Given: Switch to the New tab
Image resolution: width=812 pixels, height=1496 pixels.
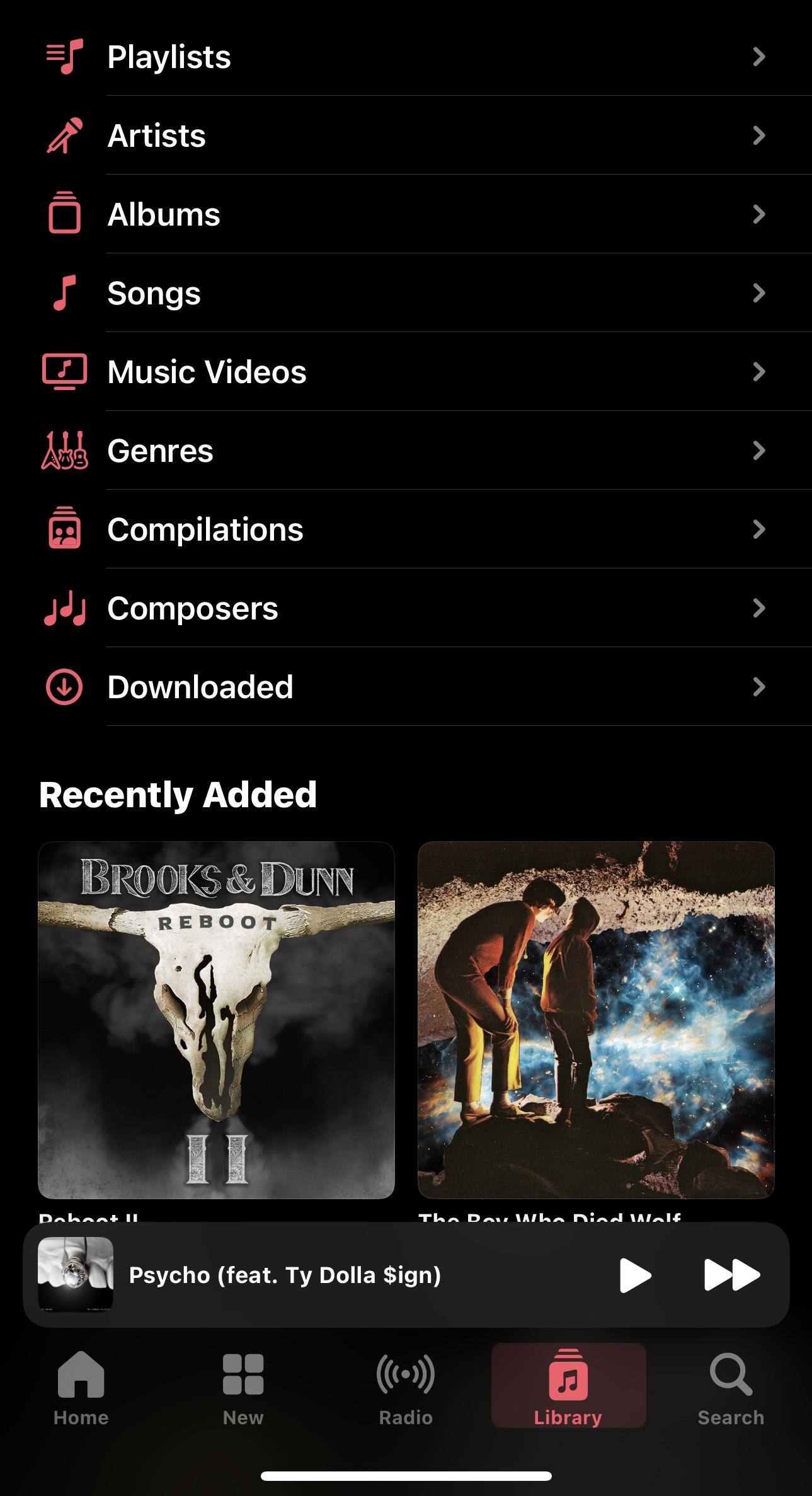Looking at the screenshot, I should pos(243,1387).
